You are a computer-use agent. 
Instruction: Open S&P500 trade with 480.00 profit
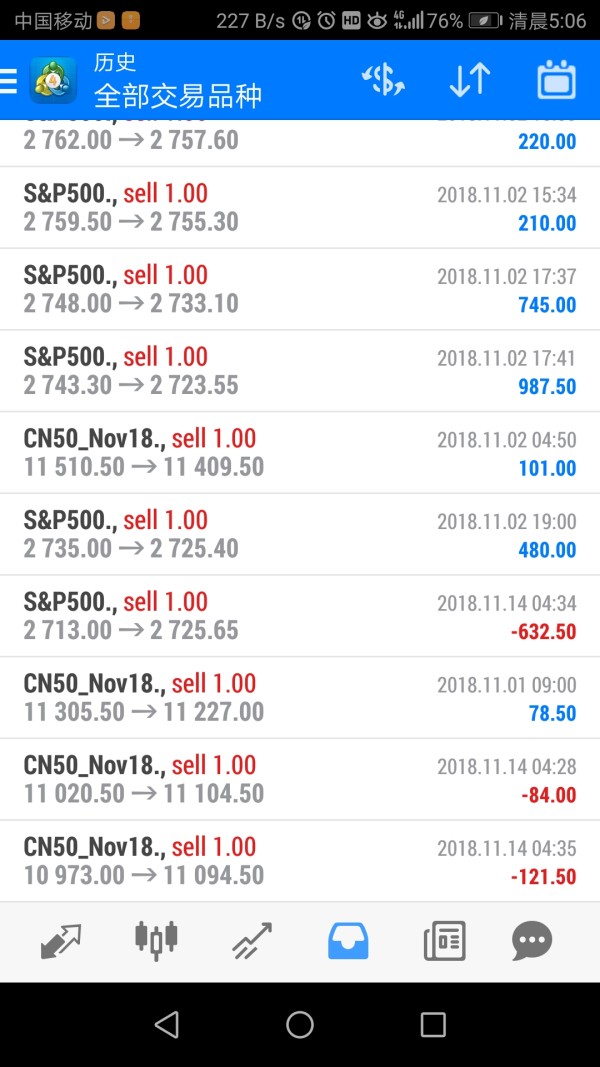pyautogui.click(x=300, y=534)
